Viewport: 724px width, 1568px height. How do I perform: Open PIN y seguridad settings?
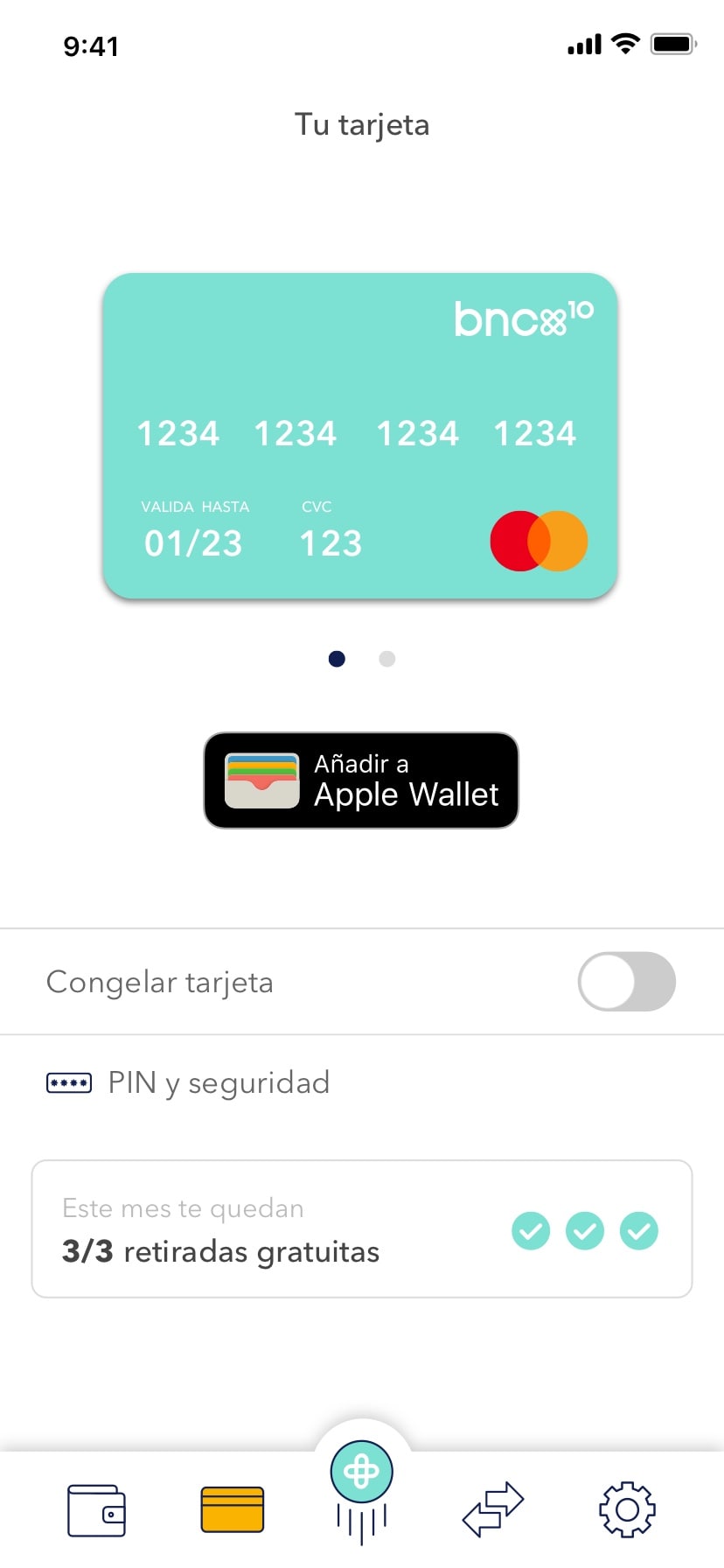[219, 1083]
